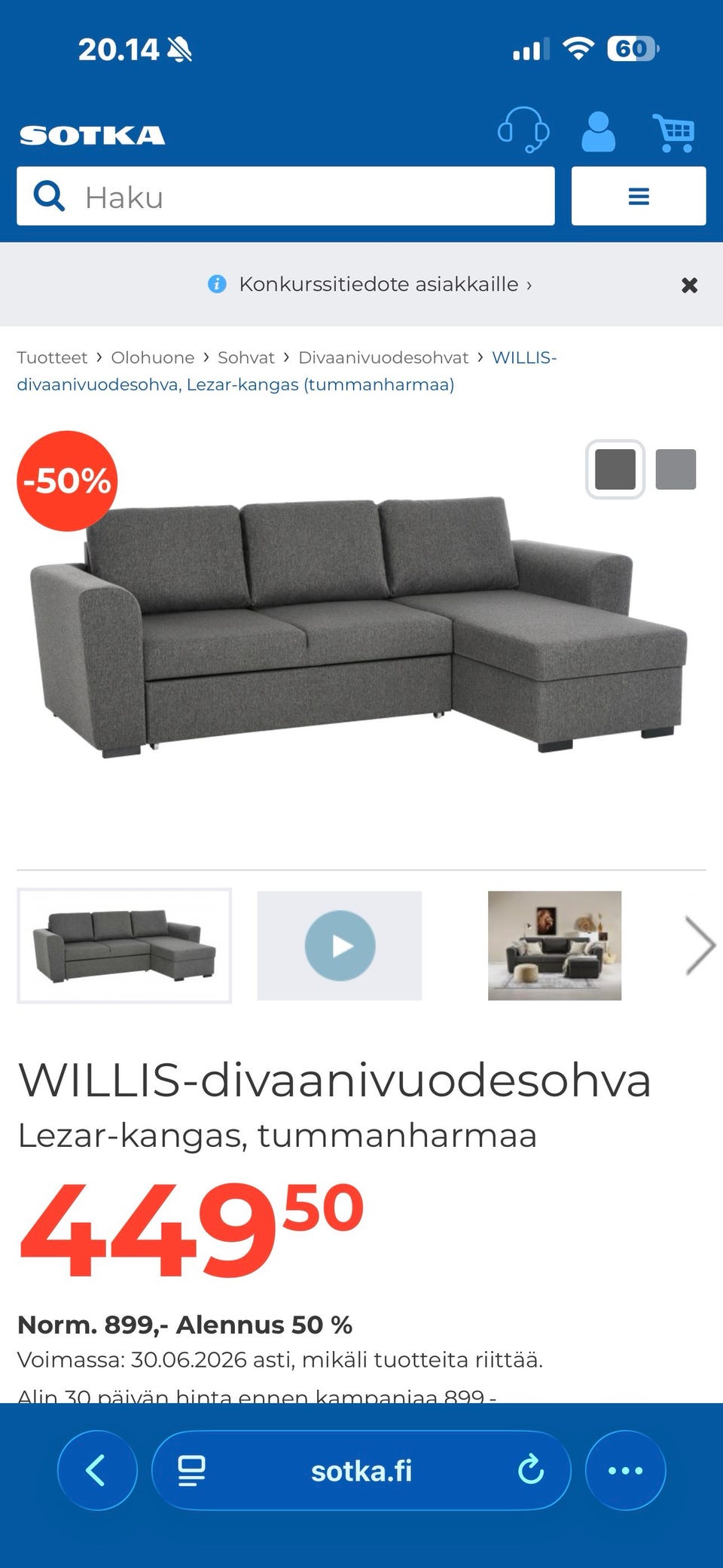Screen dimensions: 723x1568
Task: Go to Sohvat breadcrumb
Action: 246,357
